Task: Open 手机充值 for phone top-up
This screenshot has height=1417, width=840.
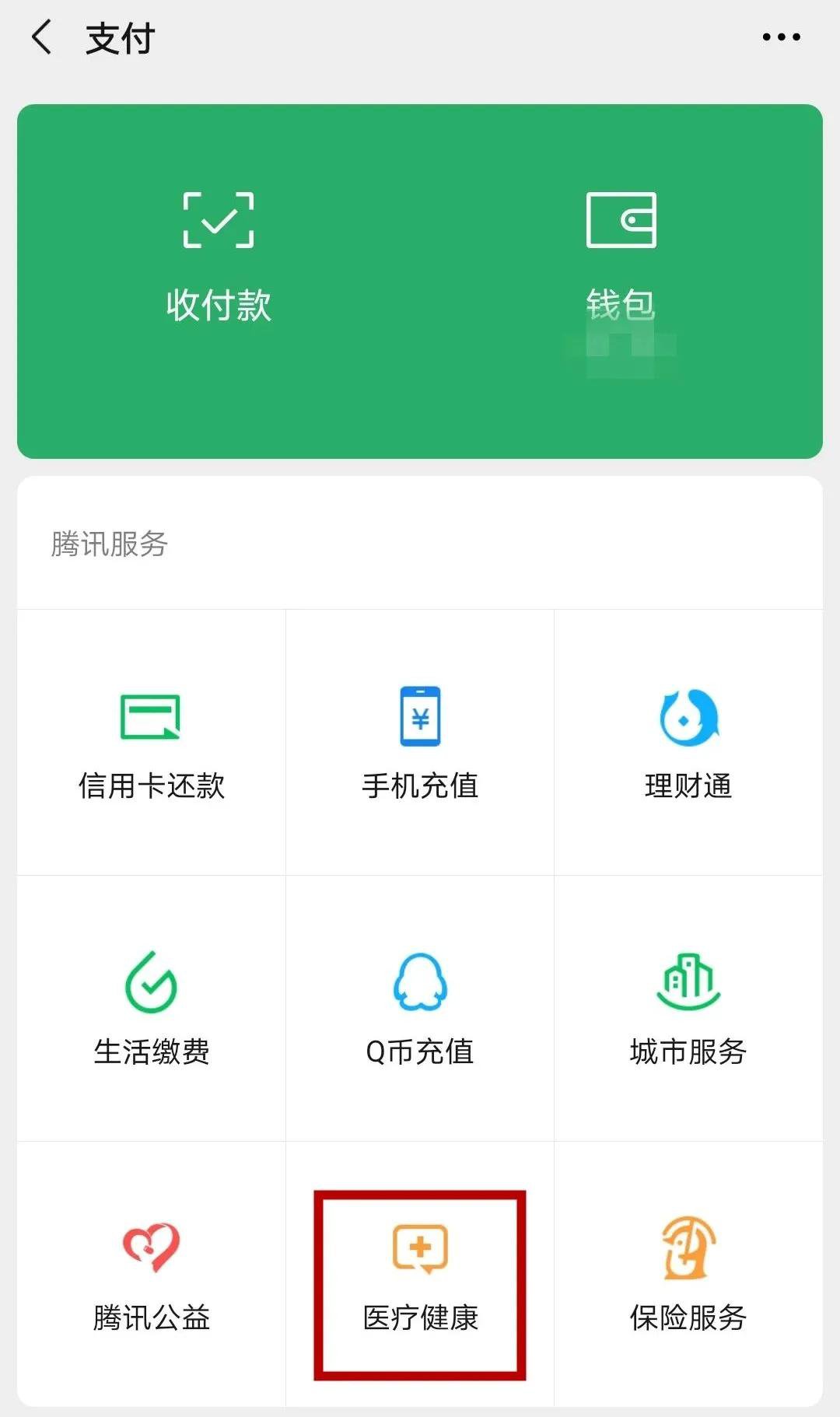Action: coord(420,743)
